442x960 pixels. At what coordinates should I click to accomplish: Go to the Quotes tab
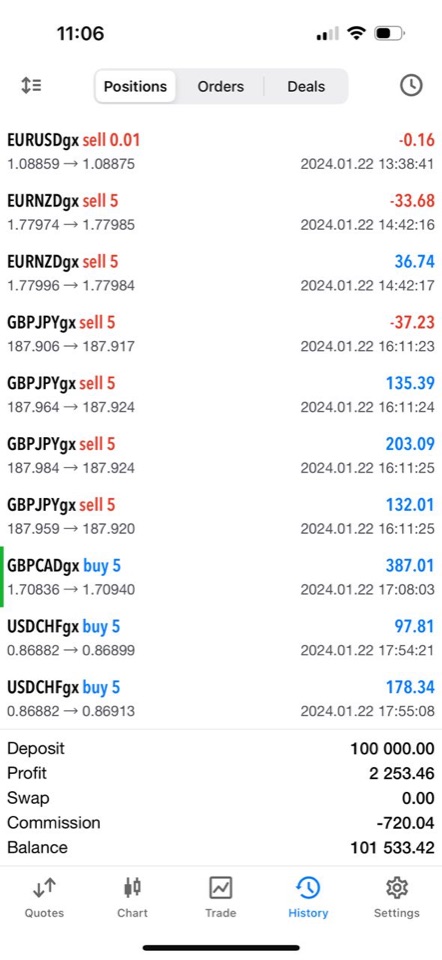pyautogui.click(x=44, y=898)
